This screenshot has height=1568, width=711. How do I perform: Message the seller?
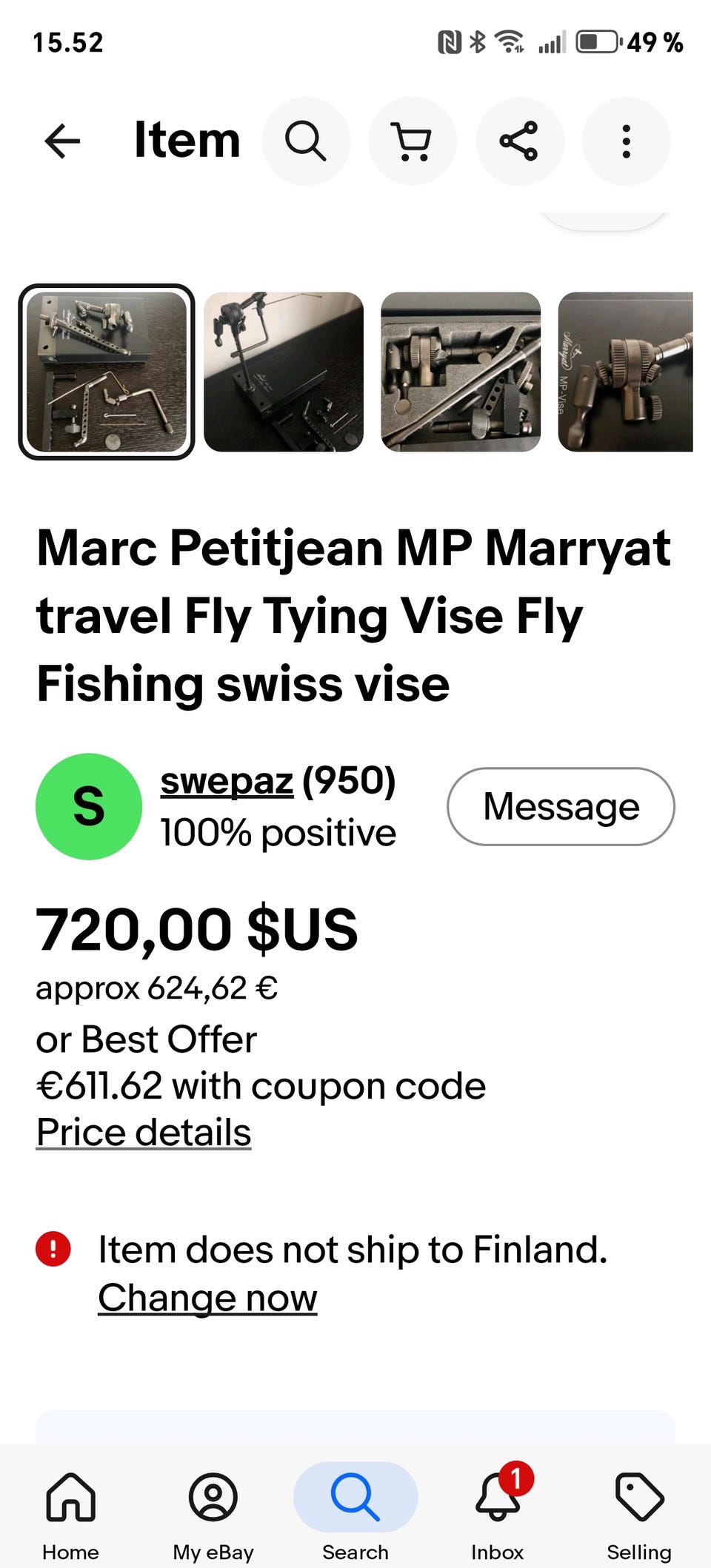561,806
